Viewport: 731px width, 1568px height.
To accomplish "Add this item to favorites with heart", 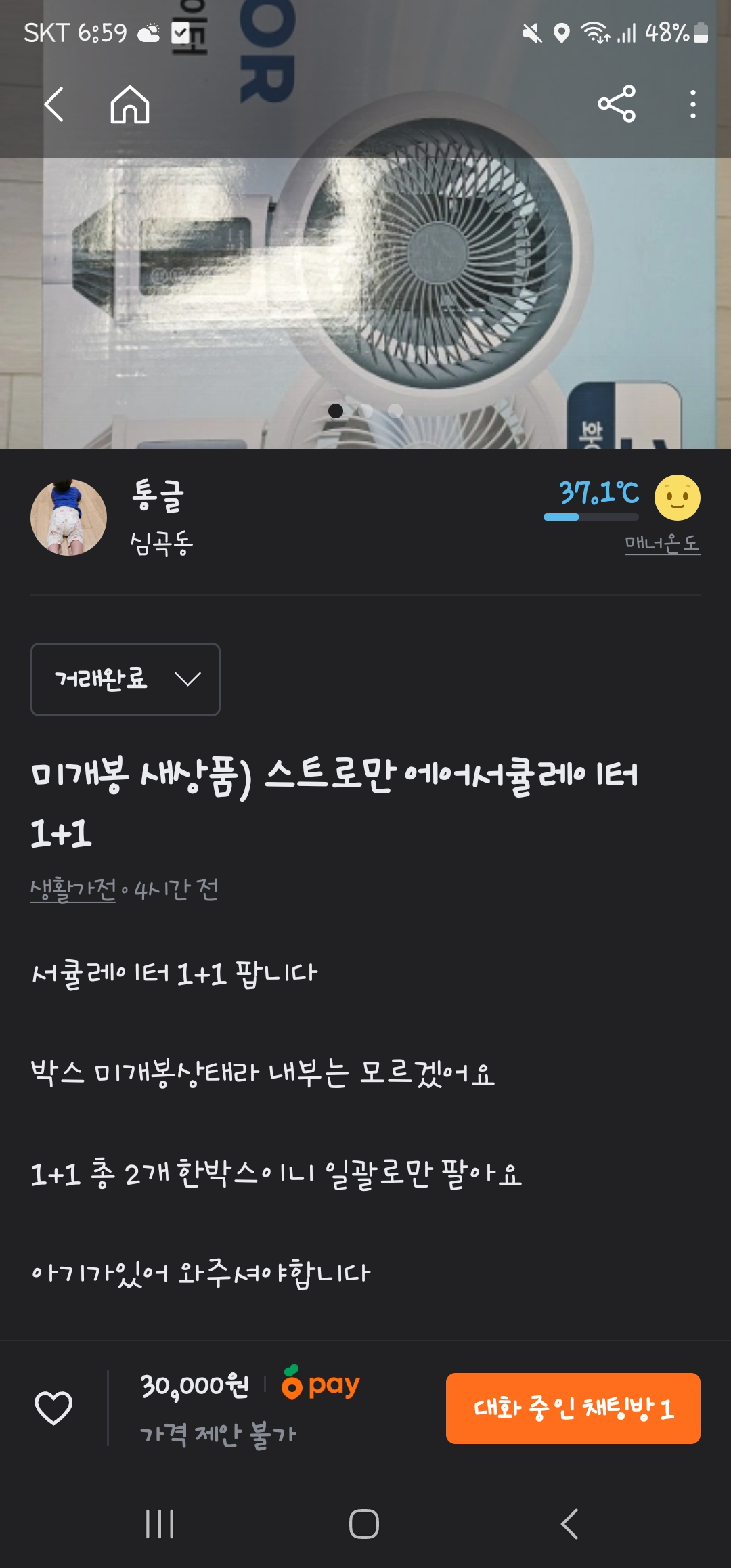I will point(53,1408).
